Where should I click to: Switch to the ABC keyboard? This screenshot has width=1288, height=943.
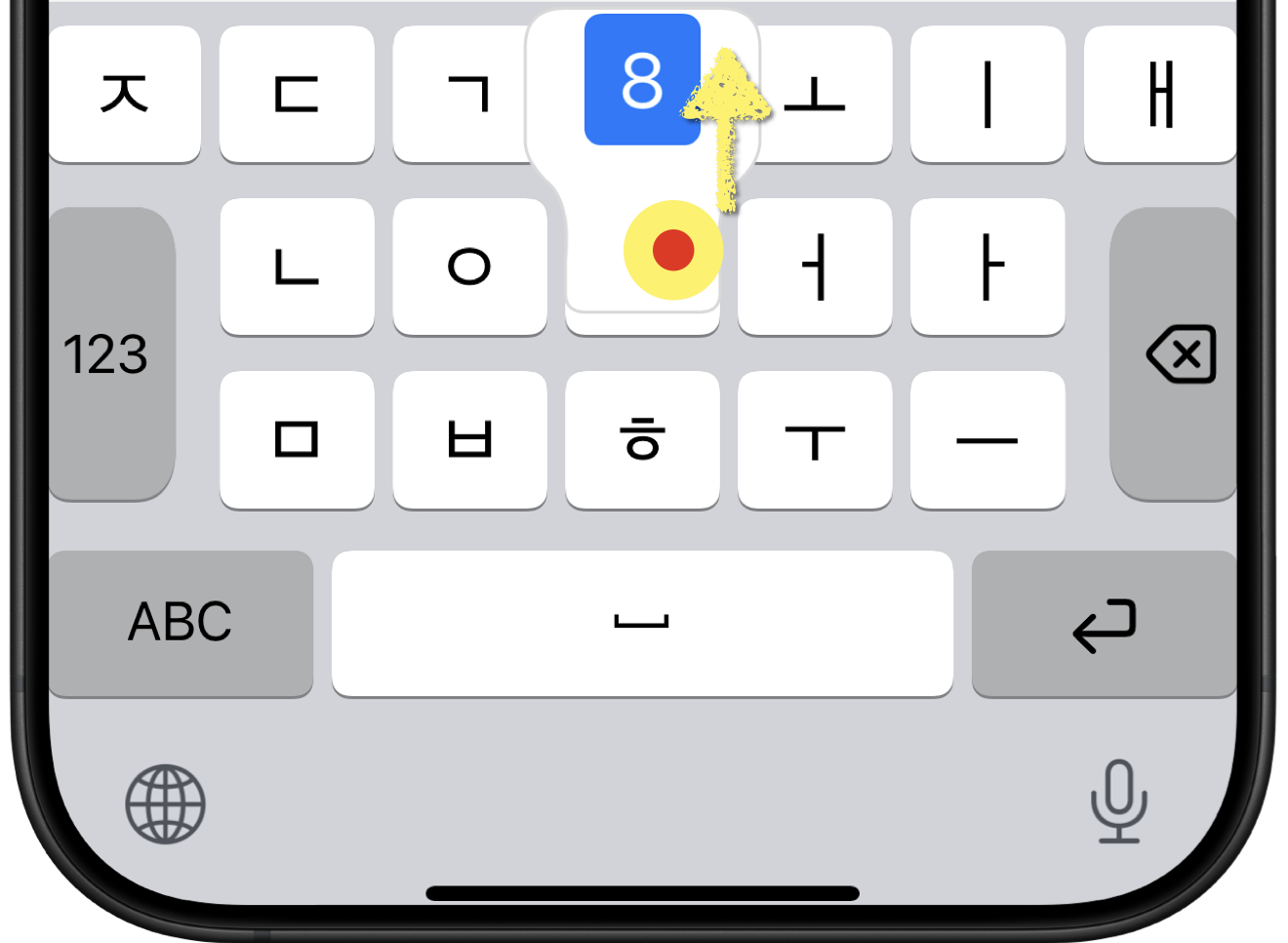click(x=181, y=623)
